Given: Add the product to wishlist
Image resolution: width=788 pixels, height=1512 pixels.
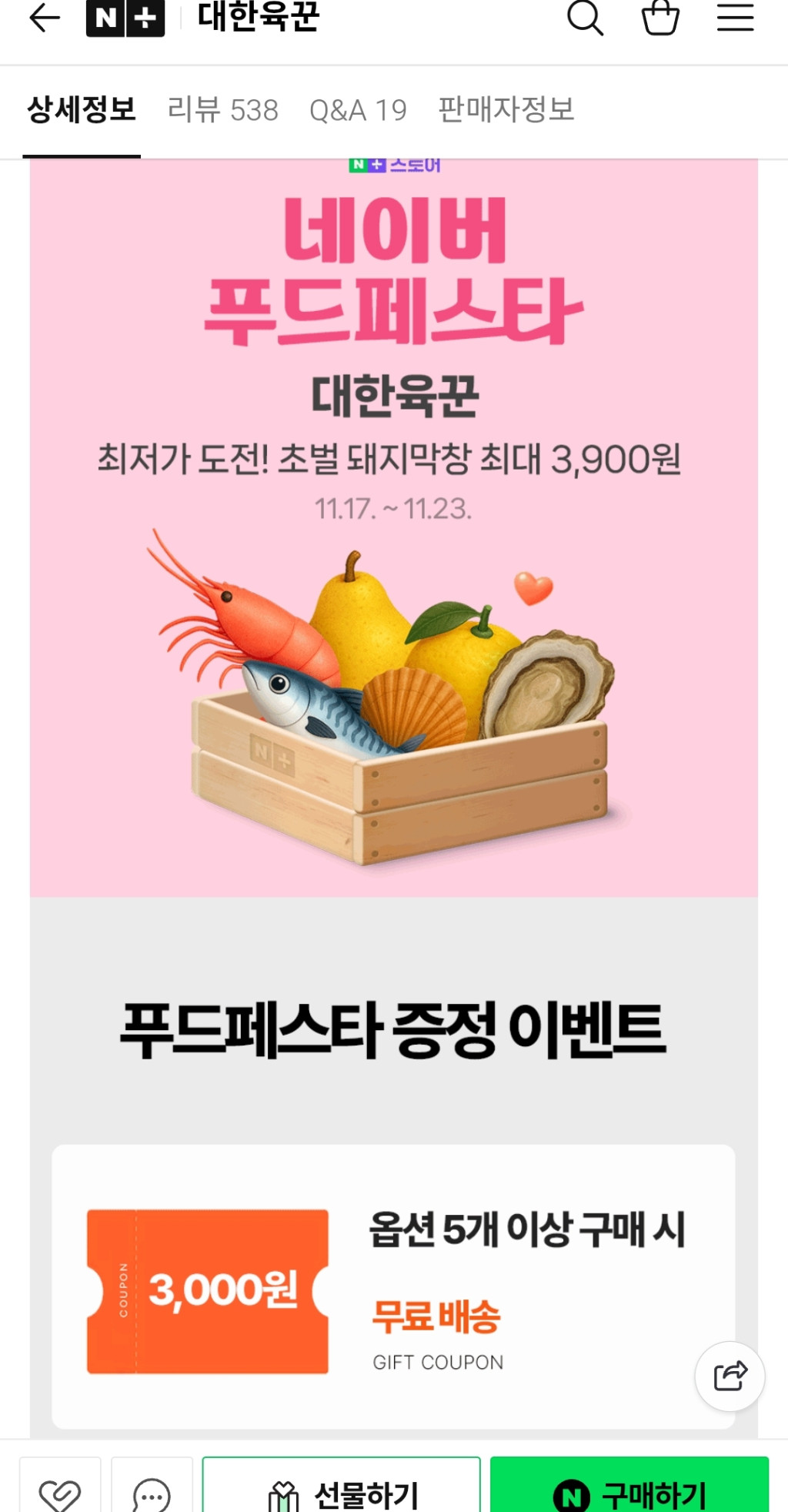Looking at the screenshot, I should 60,1494.
